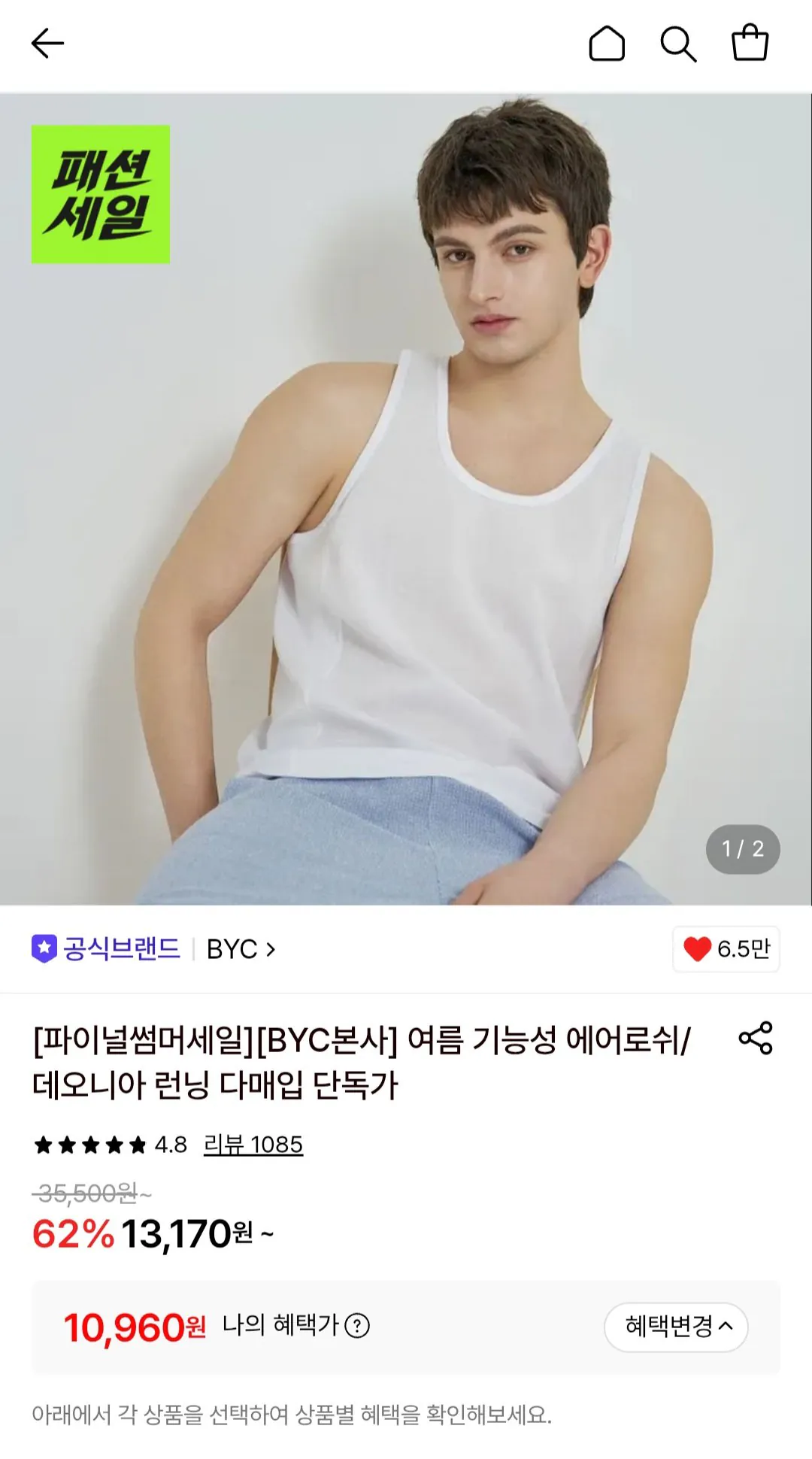Share this product
The width and height of the screenshot is (812, 1459).
pyautogui.click(x=756, y=1038)
